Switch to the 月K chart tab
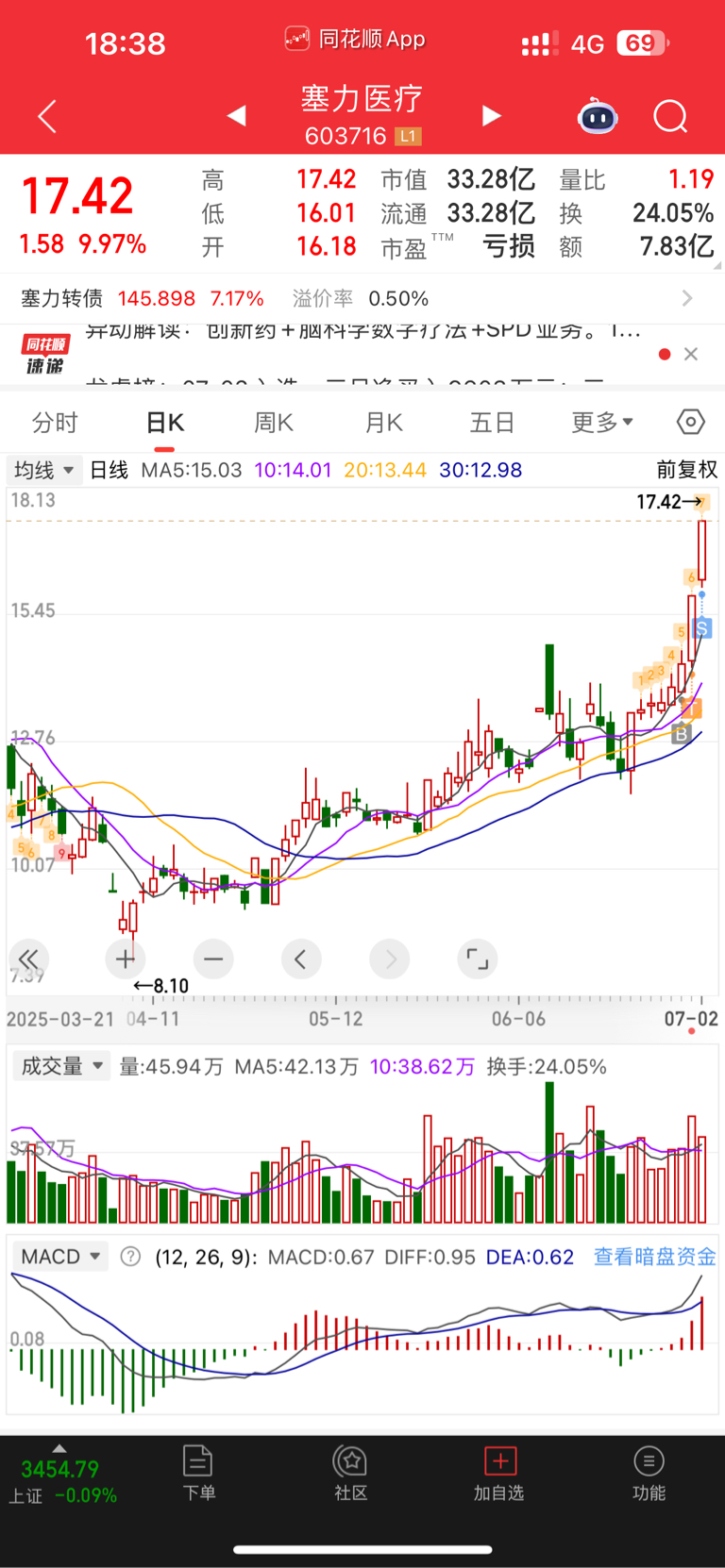 click(x=384, y=423)
